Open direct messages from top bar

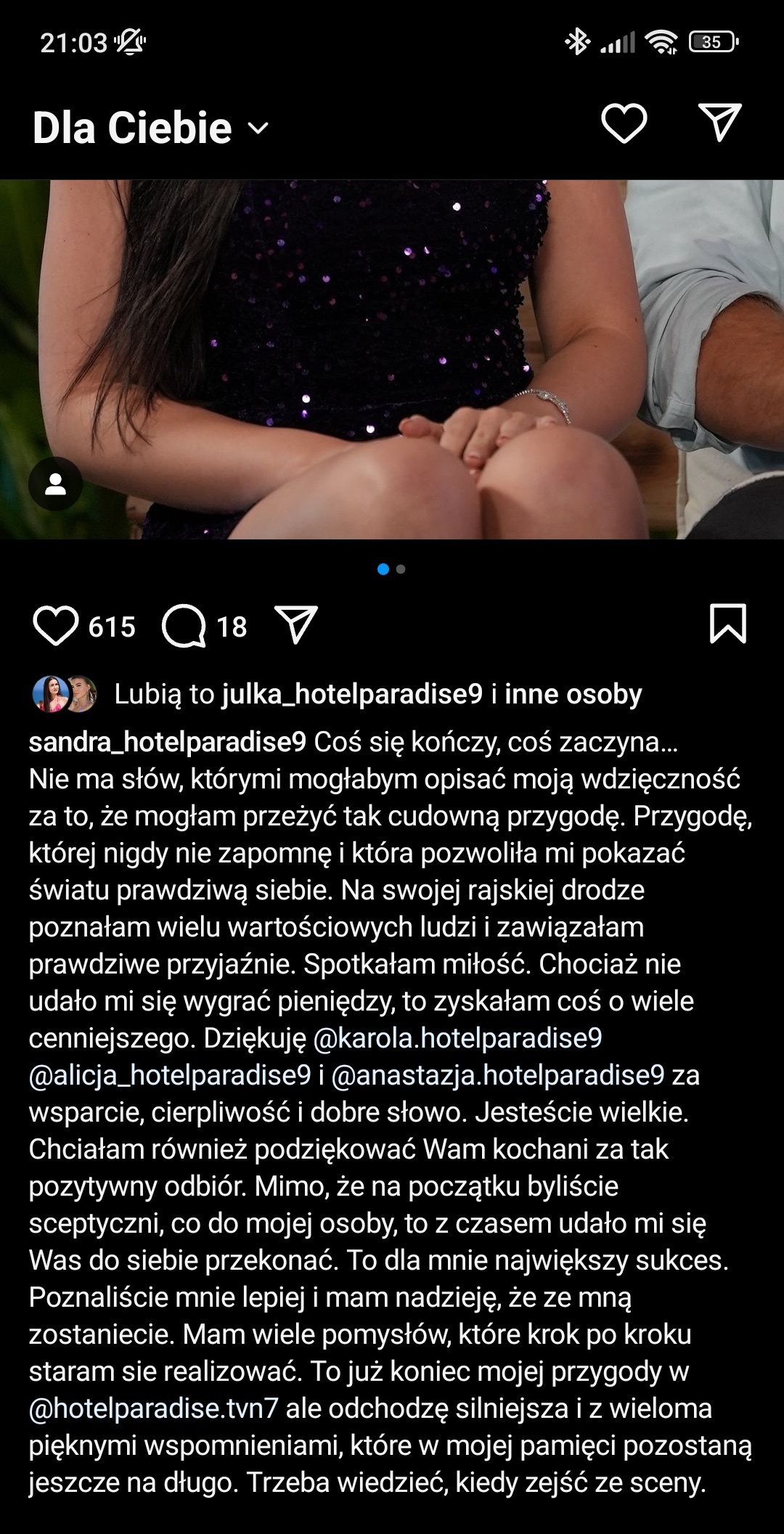[x=719, y=122]
